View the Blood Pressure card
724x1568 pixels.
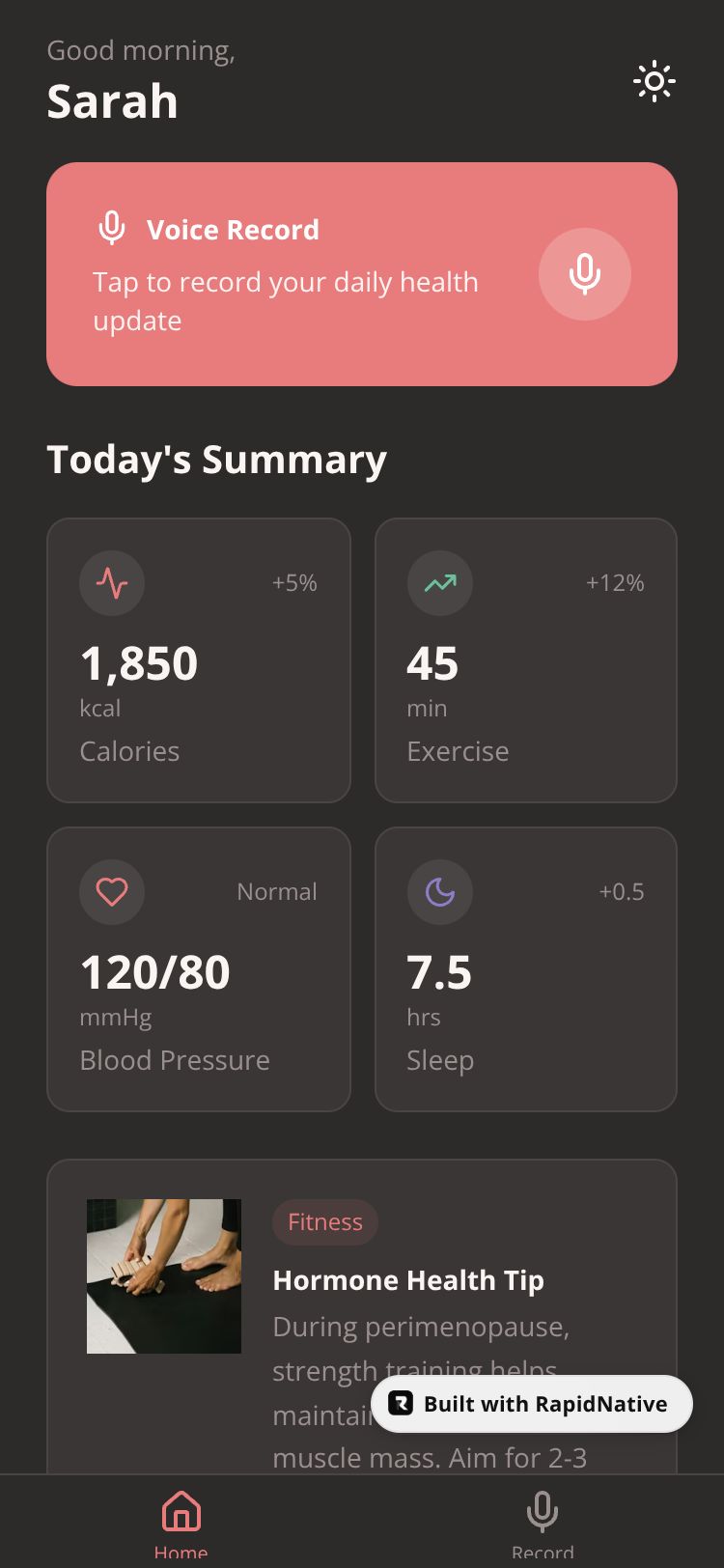click(198, 969)
